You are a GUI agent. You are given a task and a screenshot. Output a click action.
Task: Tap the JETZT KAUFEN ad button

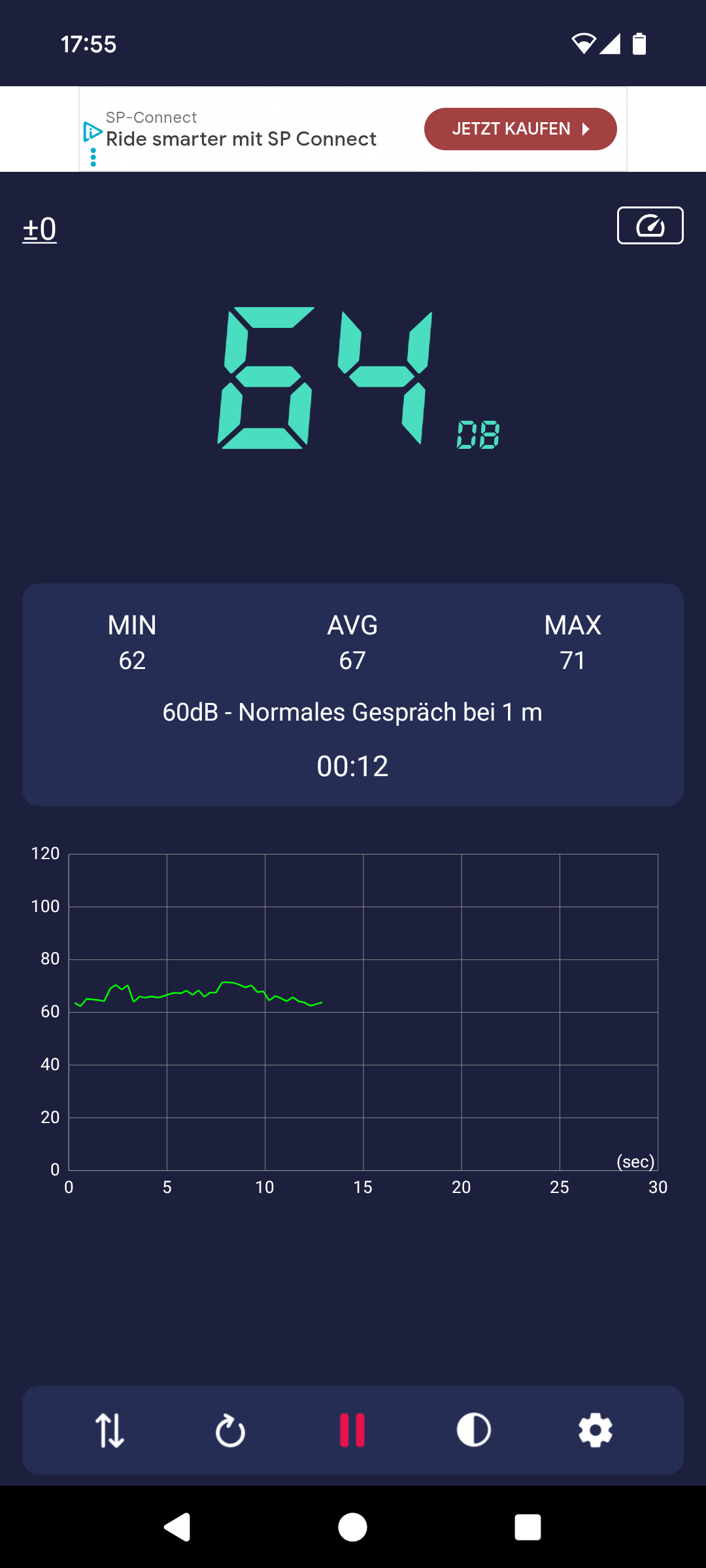tap(520, 129)
